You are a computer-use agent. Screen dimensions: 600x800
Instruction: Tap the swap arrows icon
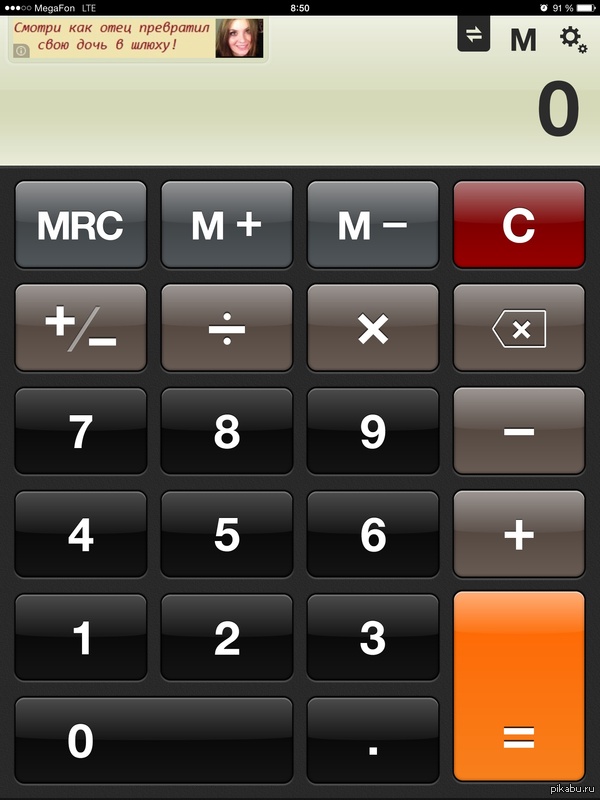(474, 35)
